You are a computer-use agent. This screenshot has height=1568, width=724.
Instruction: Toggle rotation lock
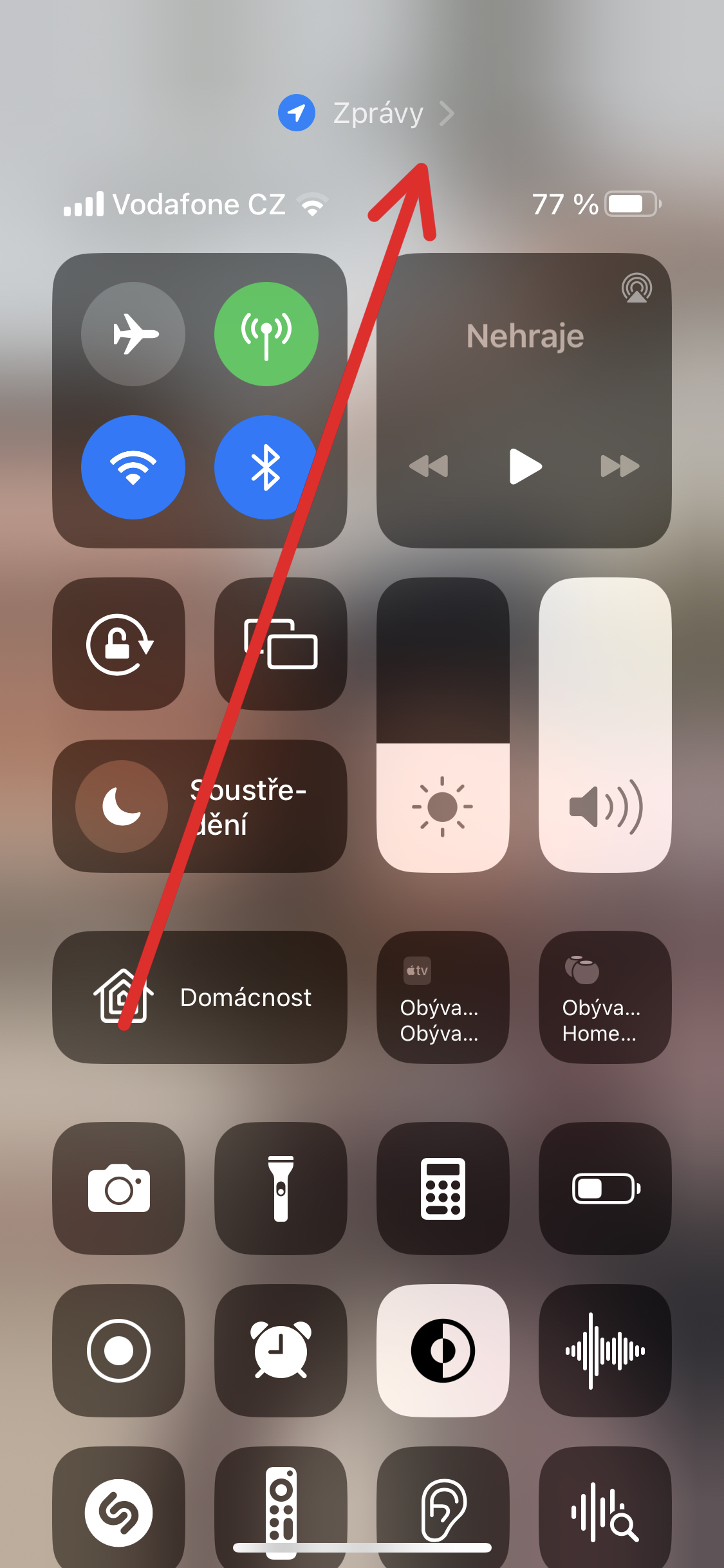pos(119,644)
